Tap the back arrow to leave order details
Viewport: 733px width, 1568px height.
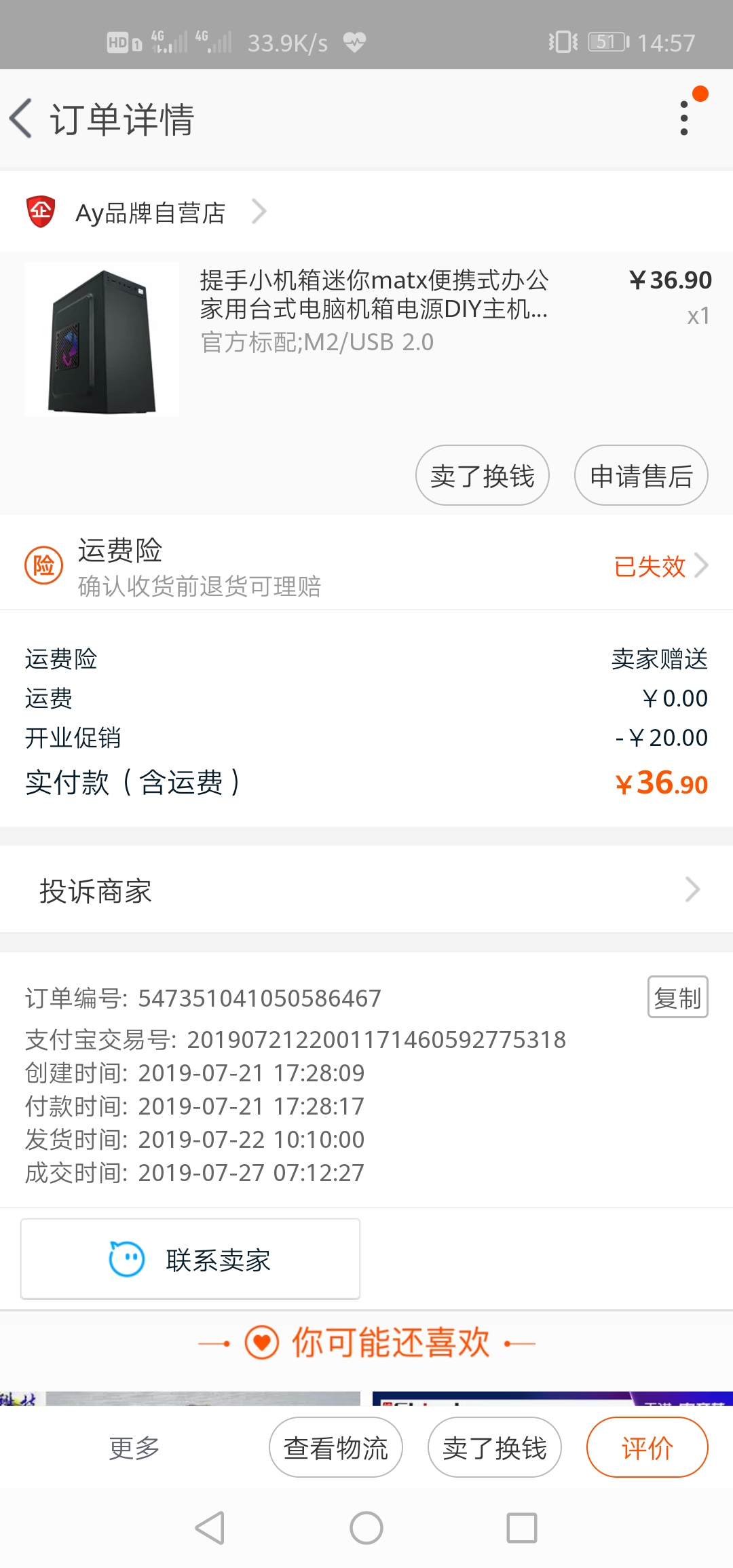pyautogui.click(x=22, y=117)
